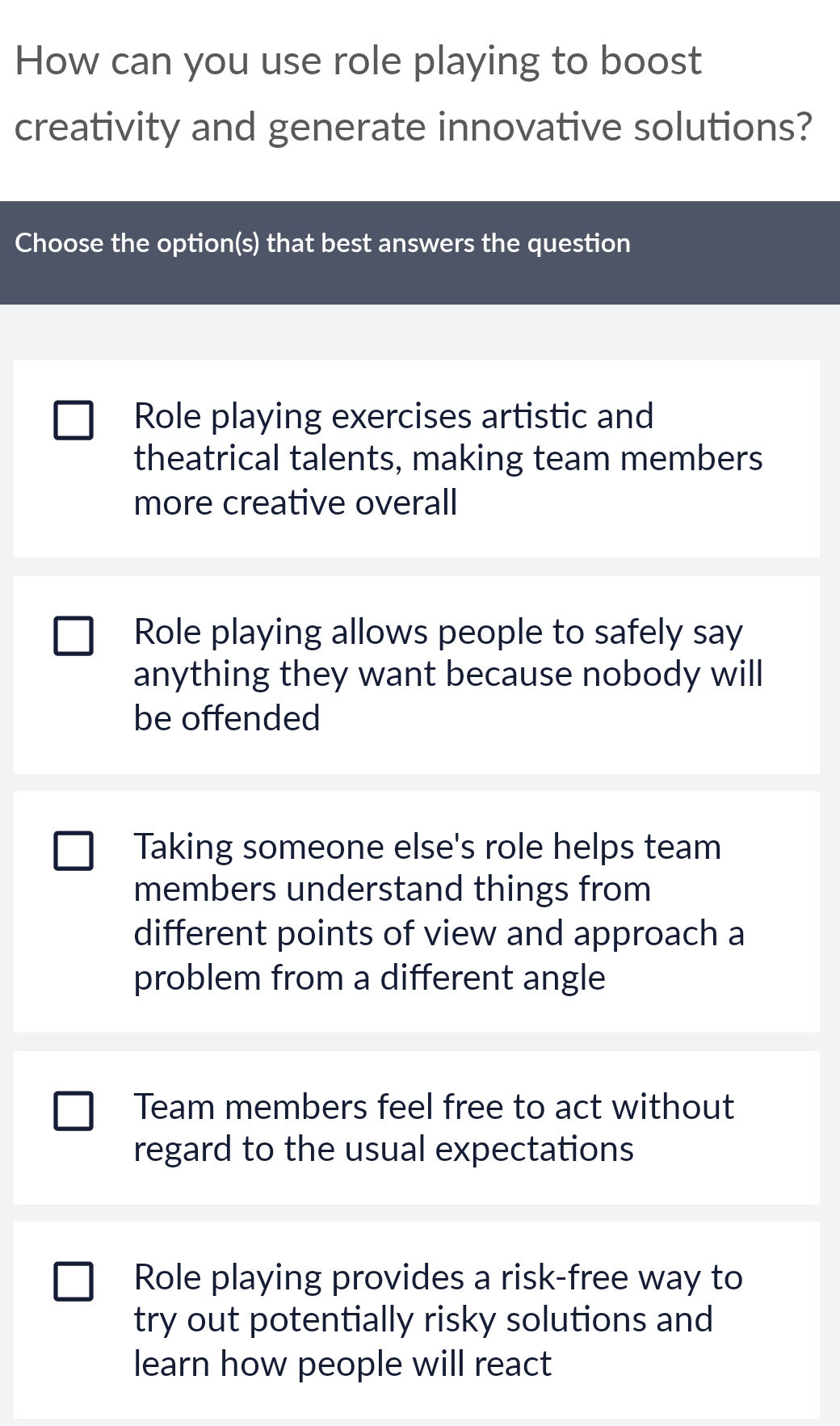Tick the different points of view option
Viewport: 840px width, 1426px height.
click(x=73, y=851)
